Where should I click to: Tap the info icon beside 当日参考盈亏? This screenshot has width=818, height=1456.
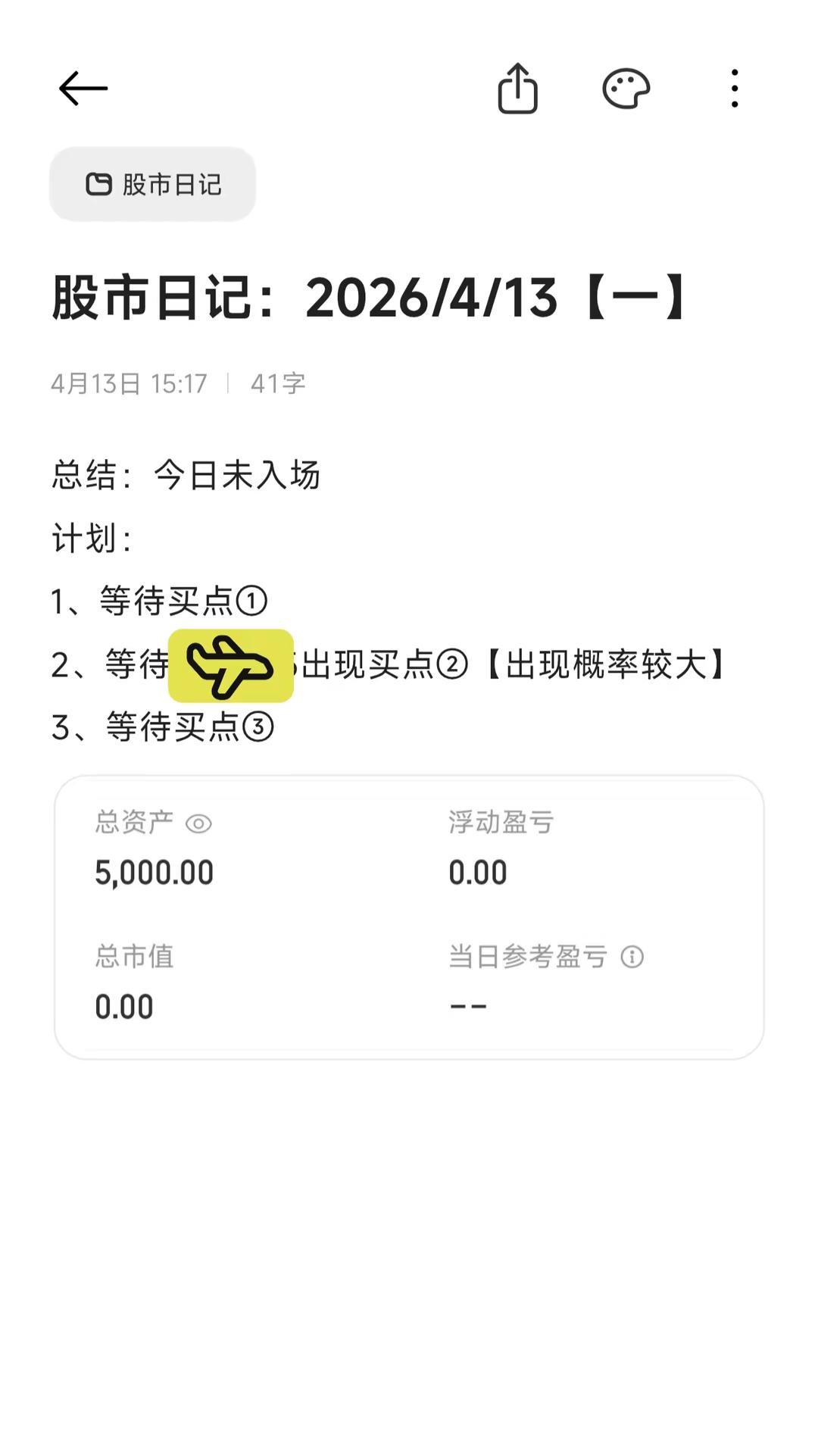pyautogui.click(x=632, y=957)
